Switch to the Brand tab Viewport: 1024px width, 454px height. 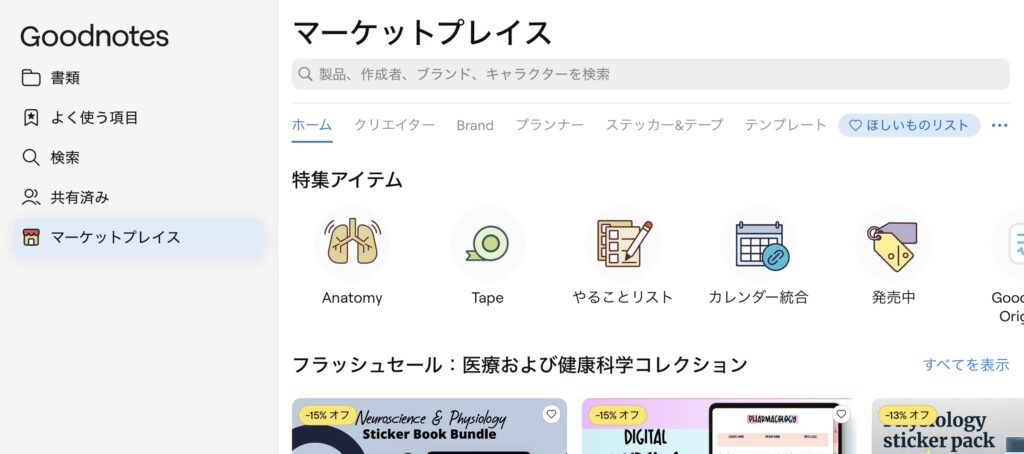tap(475, 125)
